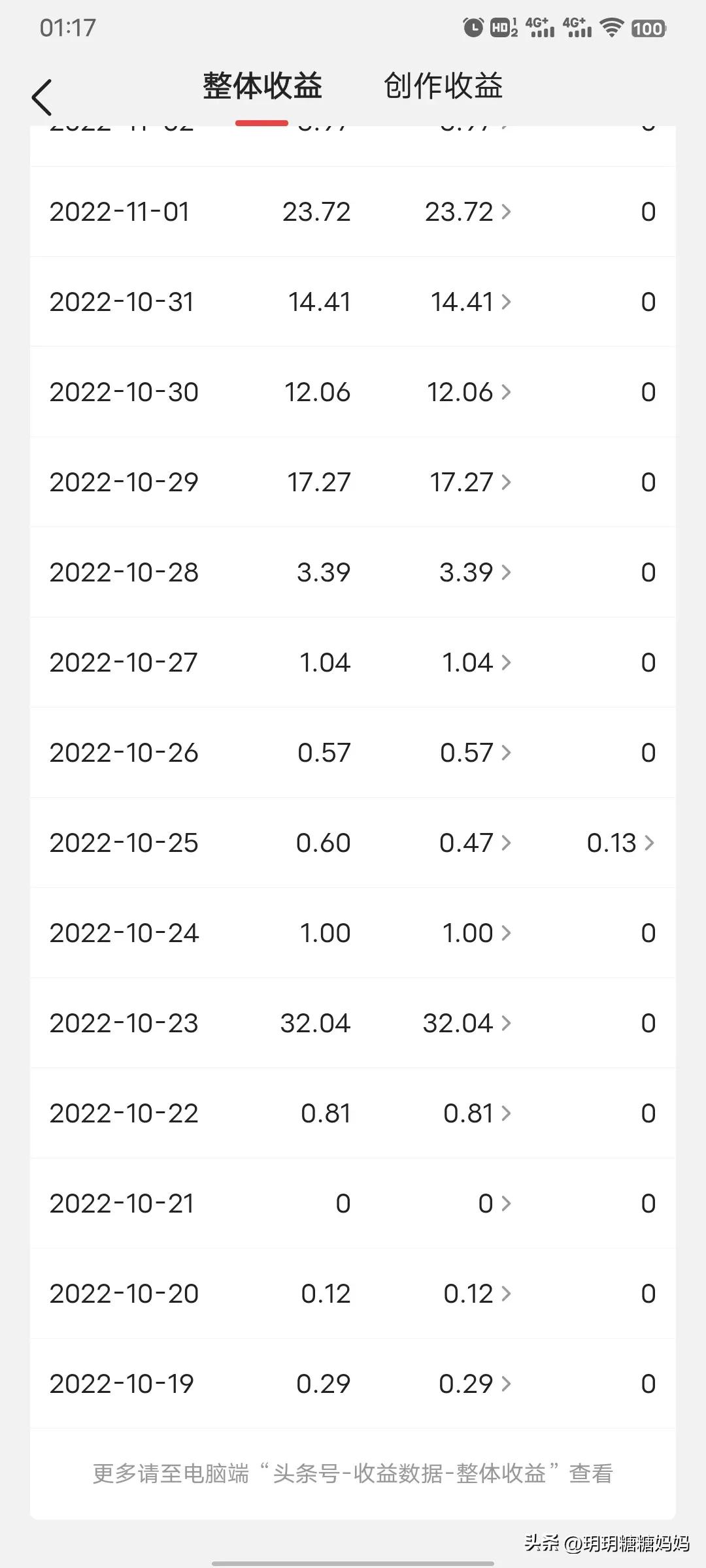Open 0.12 details for 2022-10-20
The height and width of the screenshot is (1568, 706).
pyautogui.click(x=477, y=1294)
